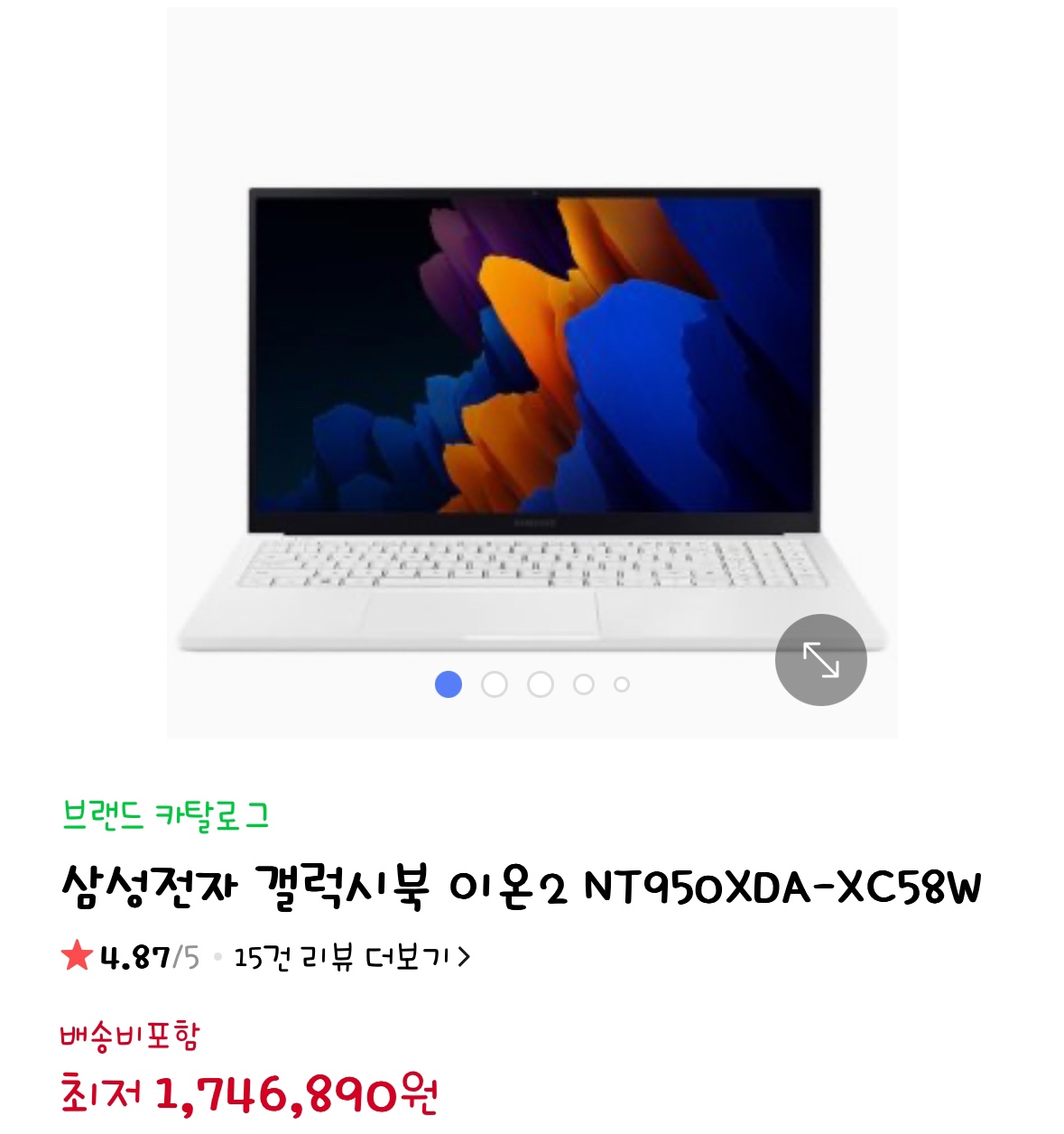Expand the laptop image to fullscreen
The image size is (1064, 1134).
coord(820,660)
